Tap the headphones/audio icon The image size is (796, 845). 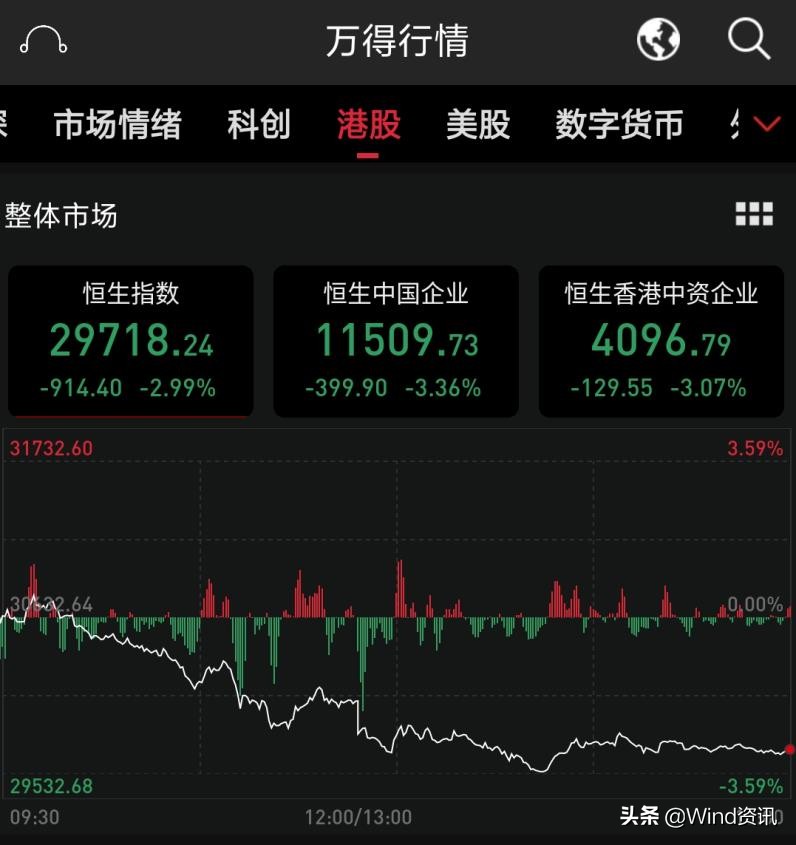point(42,40)
